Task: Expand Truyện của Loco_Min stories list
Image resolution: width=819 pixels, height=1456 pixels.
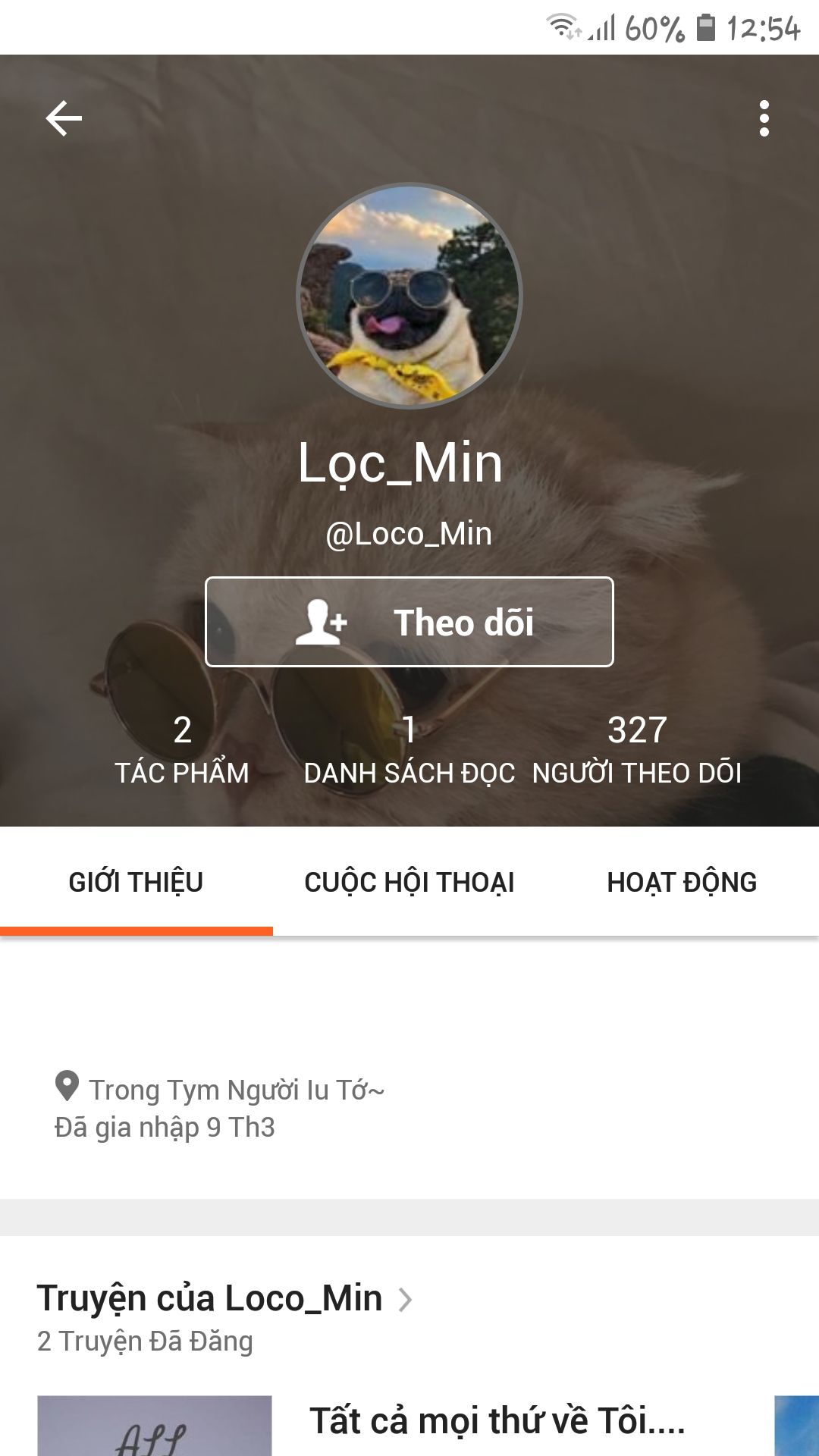Action: [224, 1298]
